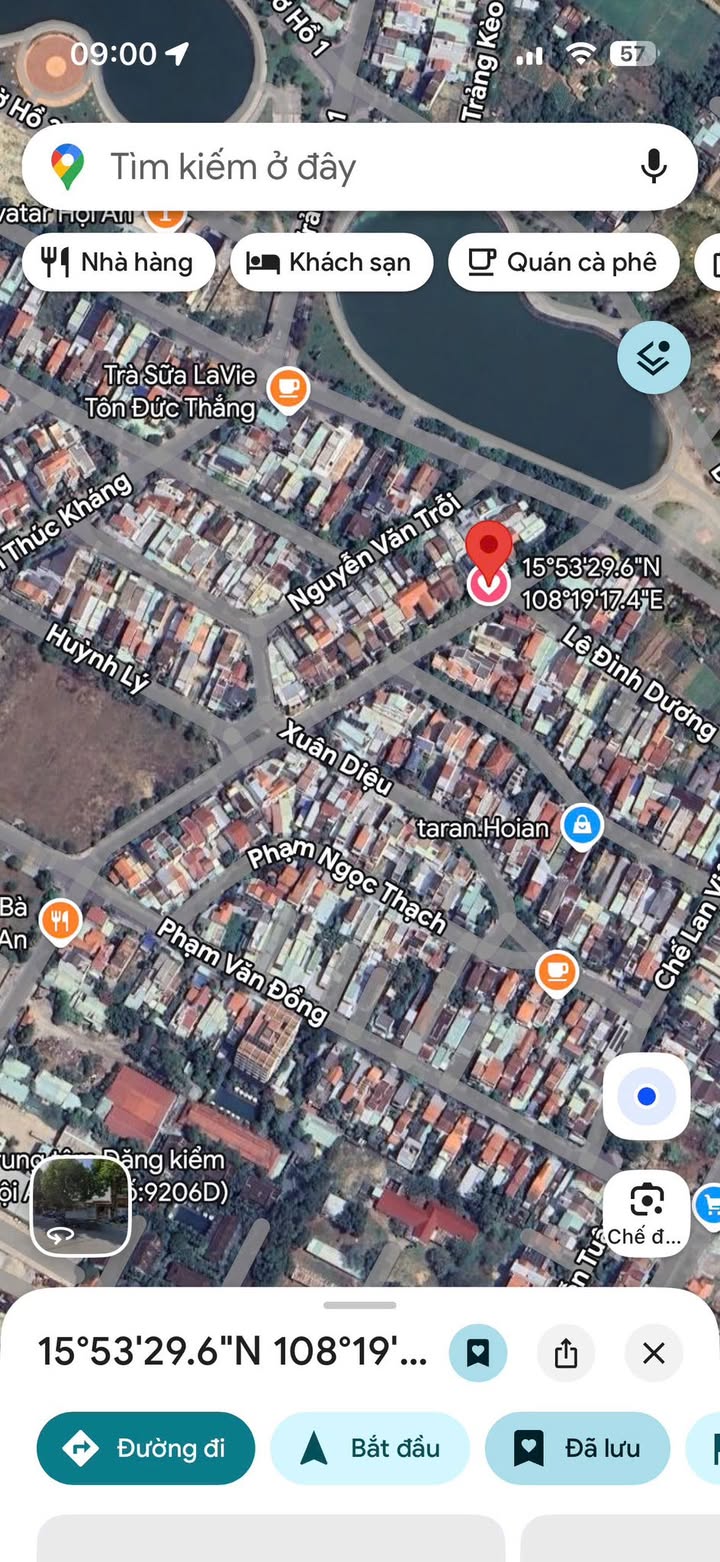This screenshot has height=1562, width=720.
Task: Tap the red dropped pin
Action: tap(489, 550)
